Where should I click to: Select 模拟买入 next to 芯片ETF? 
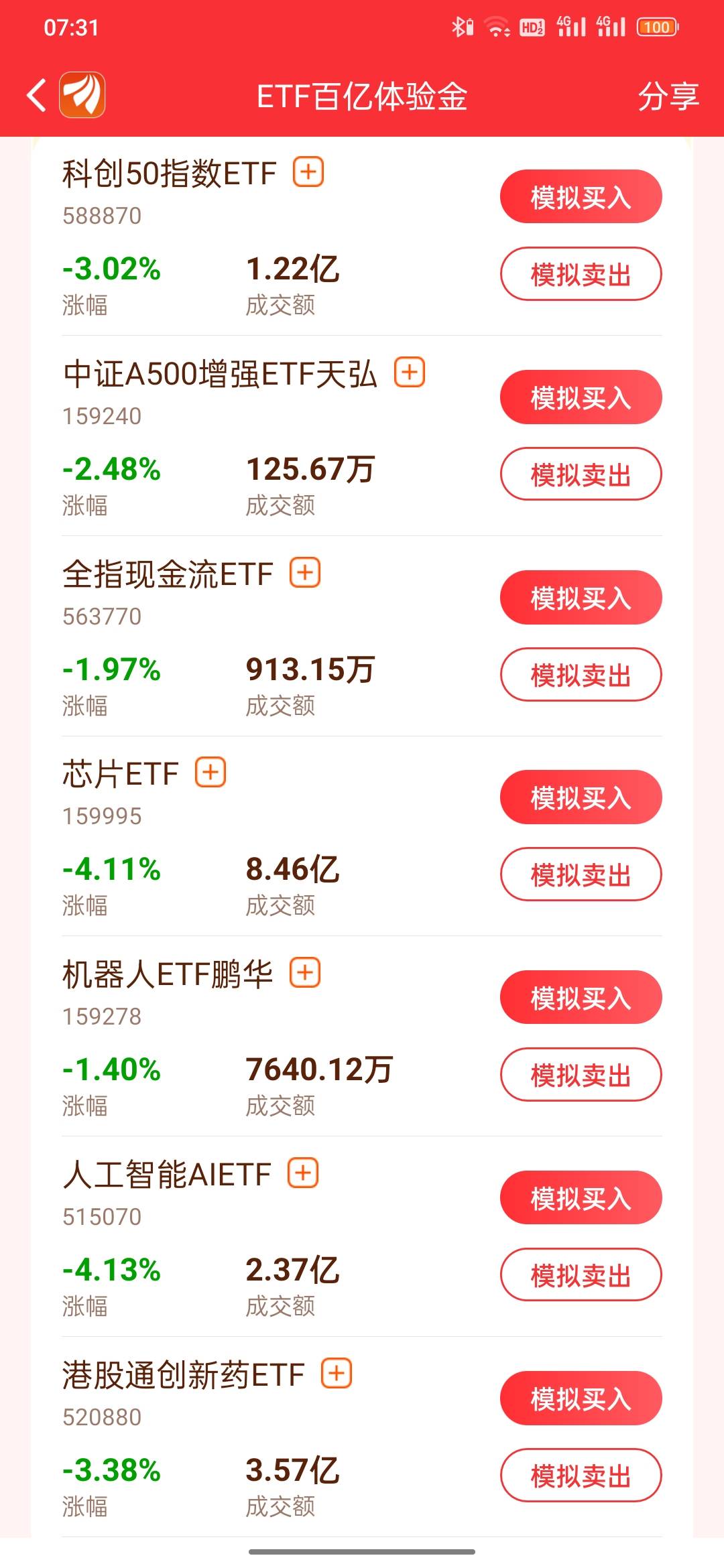coord(581,797)
